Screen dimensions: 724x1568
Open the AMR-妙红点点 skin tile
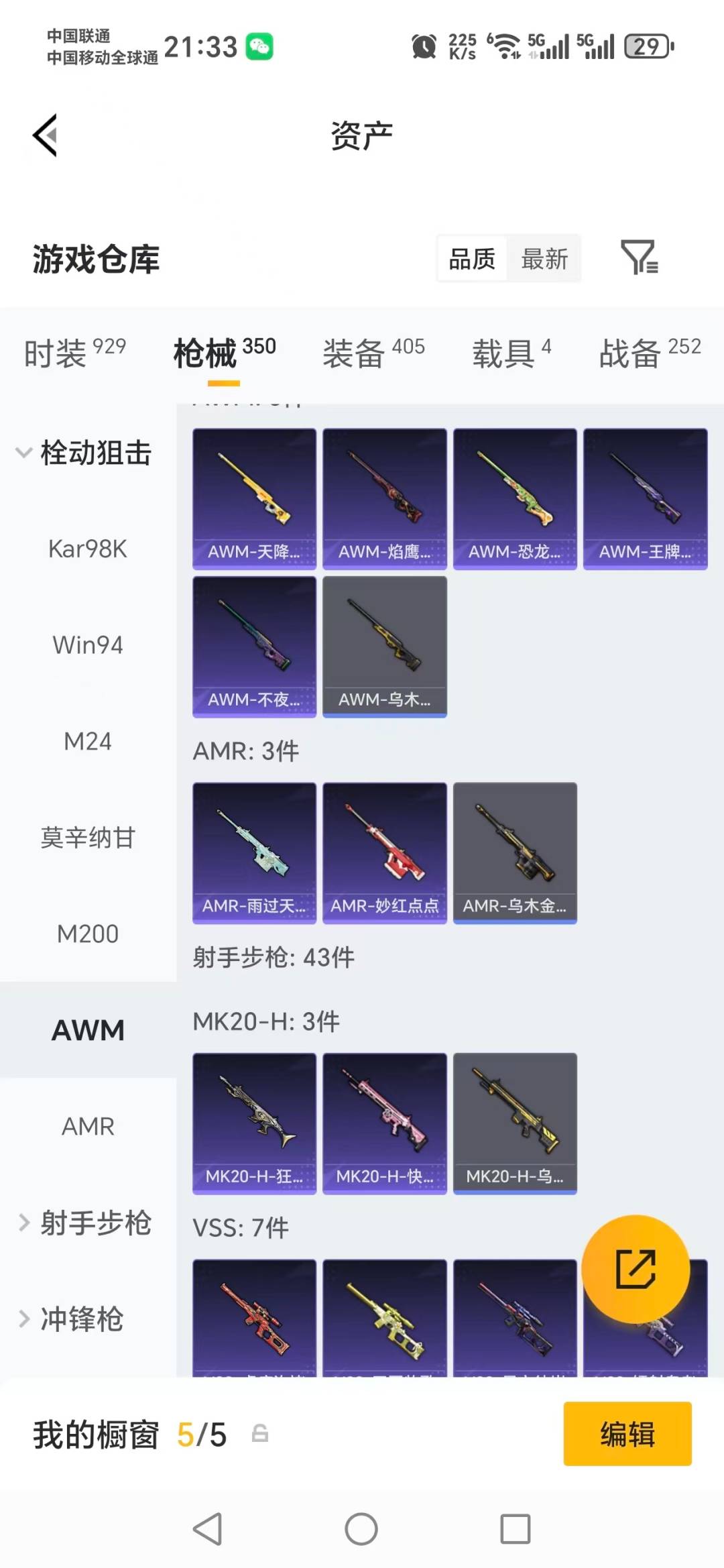click(x=384, y=853)
